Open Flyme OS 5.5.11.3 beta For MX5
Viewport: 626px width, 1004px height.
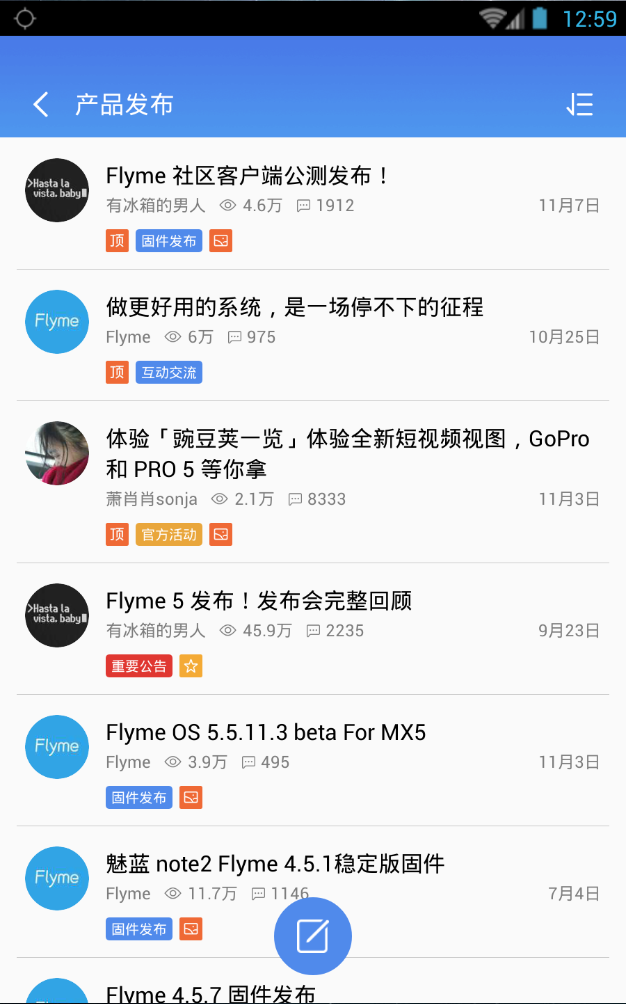pos(266,733)
